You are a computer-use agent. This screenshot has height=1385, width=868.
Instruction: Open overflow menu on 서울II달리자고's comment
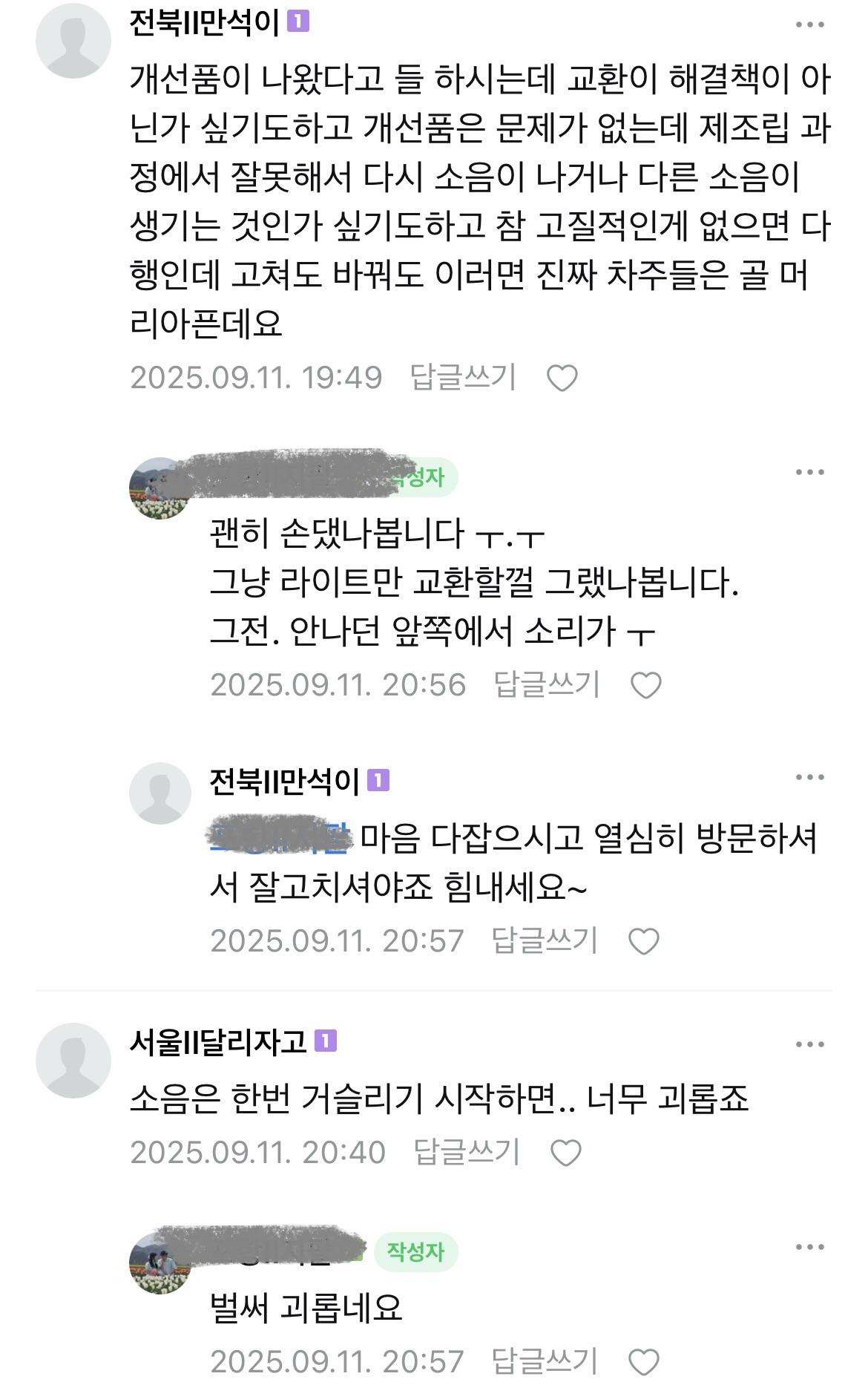(x=809, y=1044)
